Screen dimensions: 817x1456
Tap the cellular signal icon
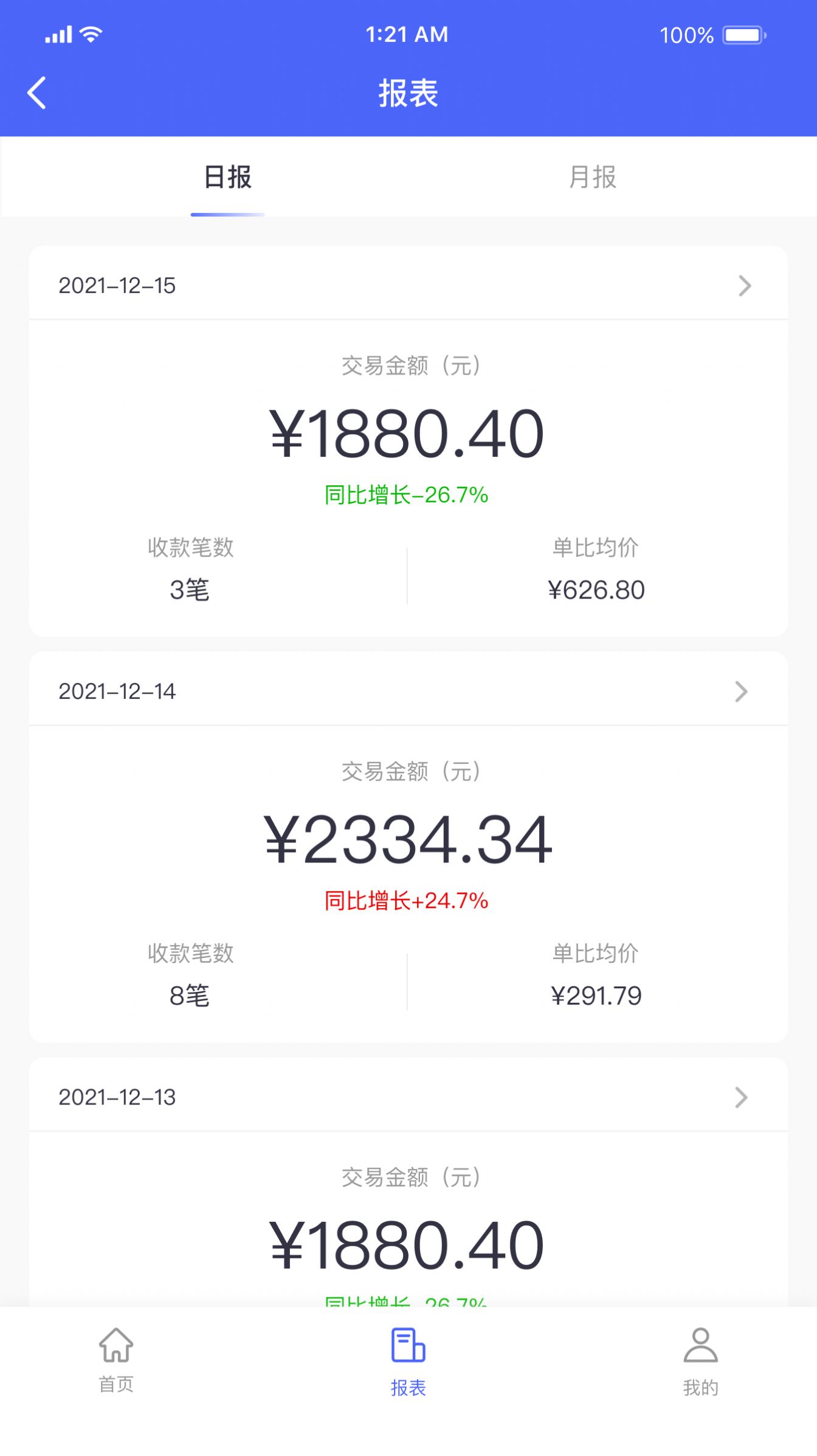[x=59, y=34]
